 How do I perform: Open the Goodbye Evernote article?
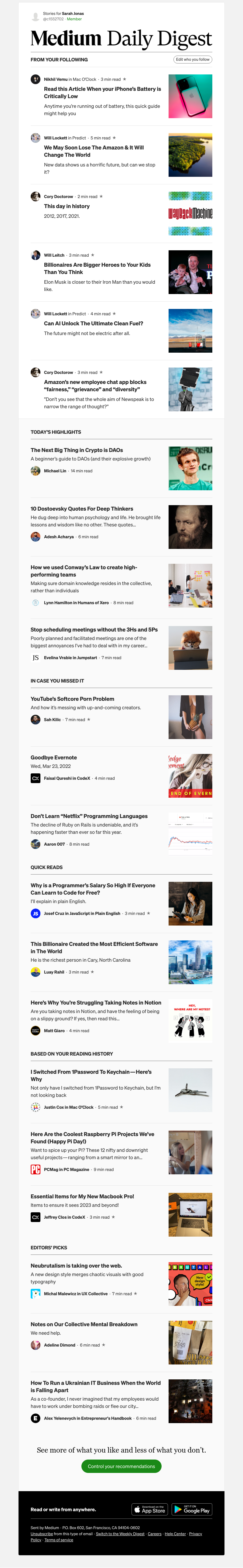[x=53, y=758]
